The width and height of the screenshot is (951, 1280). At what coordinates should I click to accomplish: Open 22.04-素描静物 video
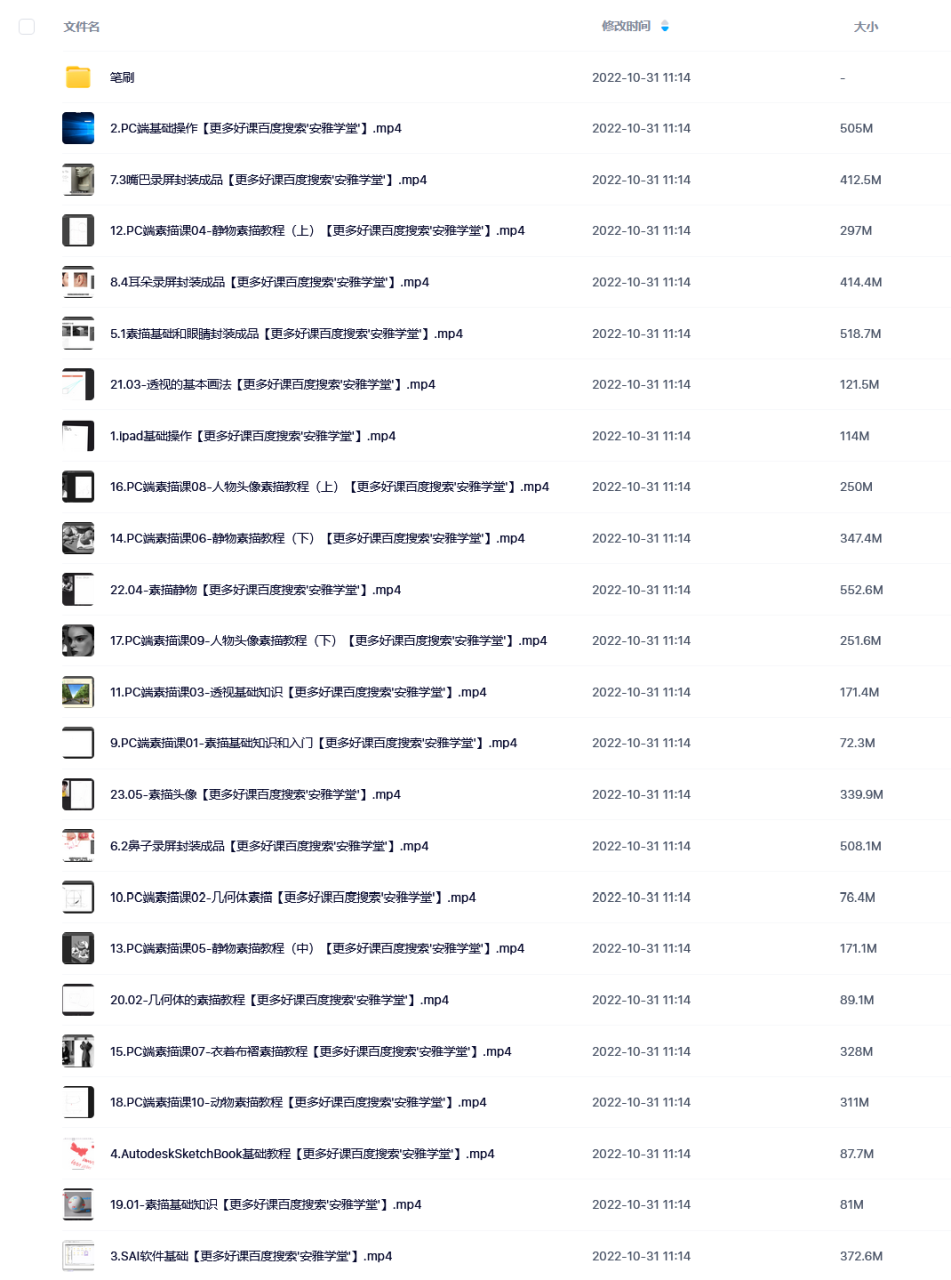(x=255, y=590)
